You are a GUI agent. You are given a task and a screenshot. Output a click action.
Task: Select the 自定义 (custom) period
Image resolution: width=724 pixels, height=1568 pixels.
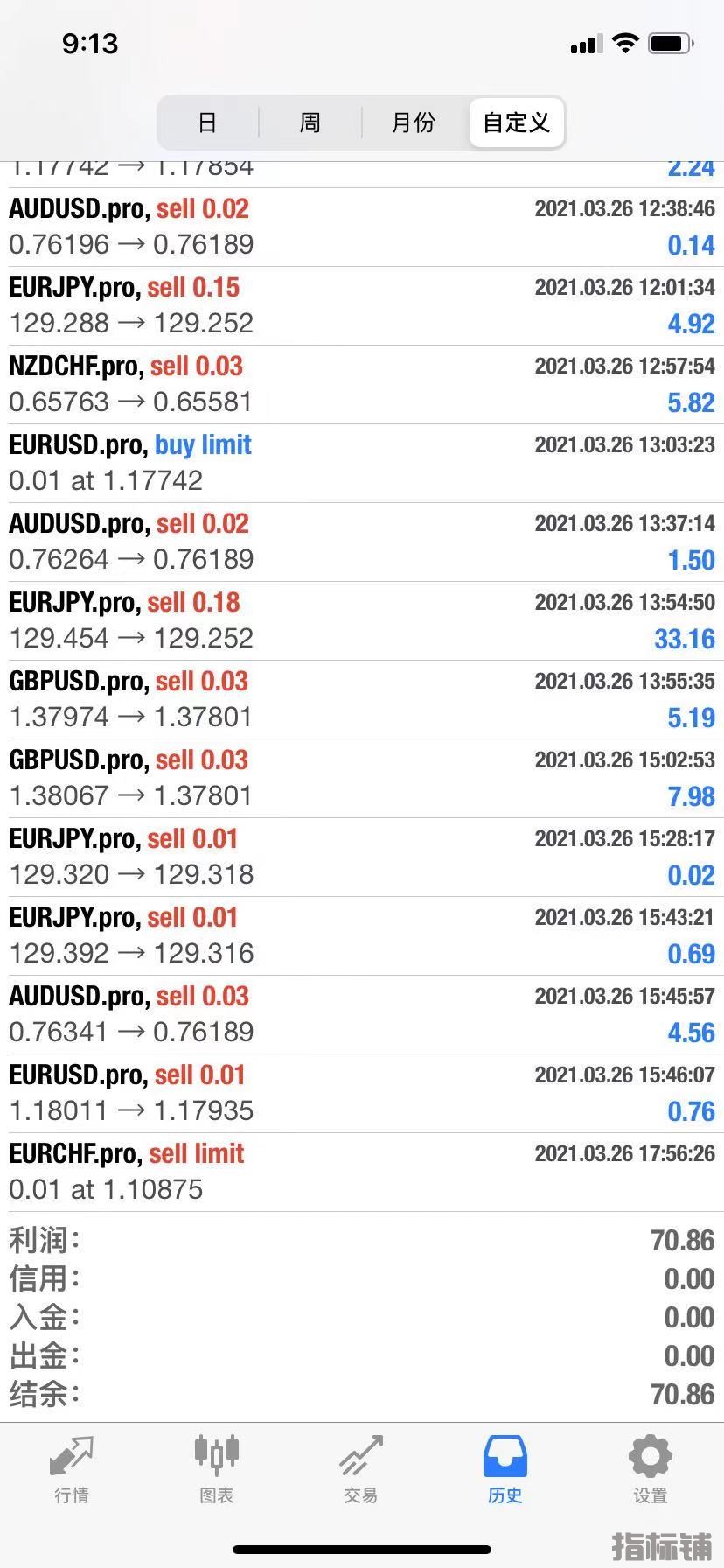click(517, 122)
